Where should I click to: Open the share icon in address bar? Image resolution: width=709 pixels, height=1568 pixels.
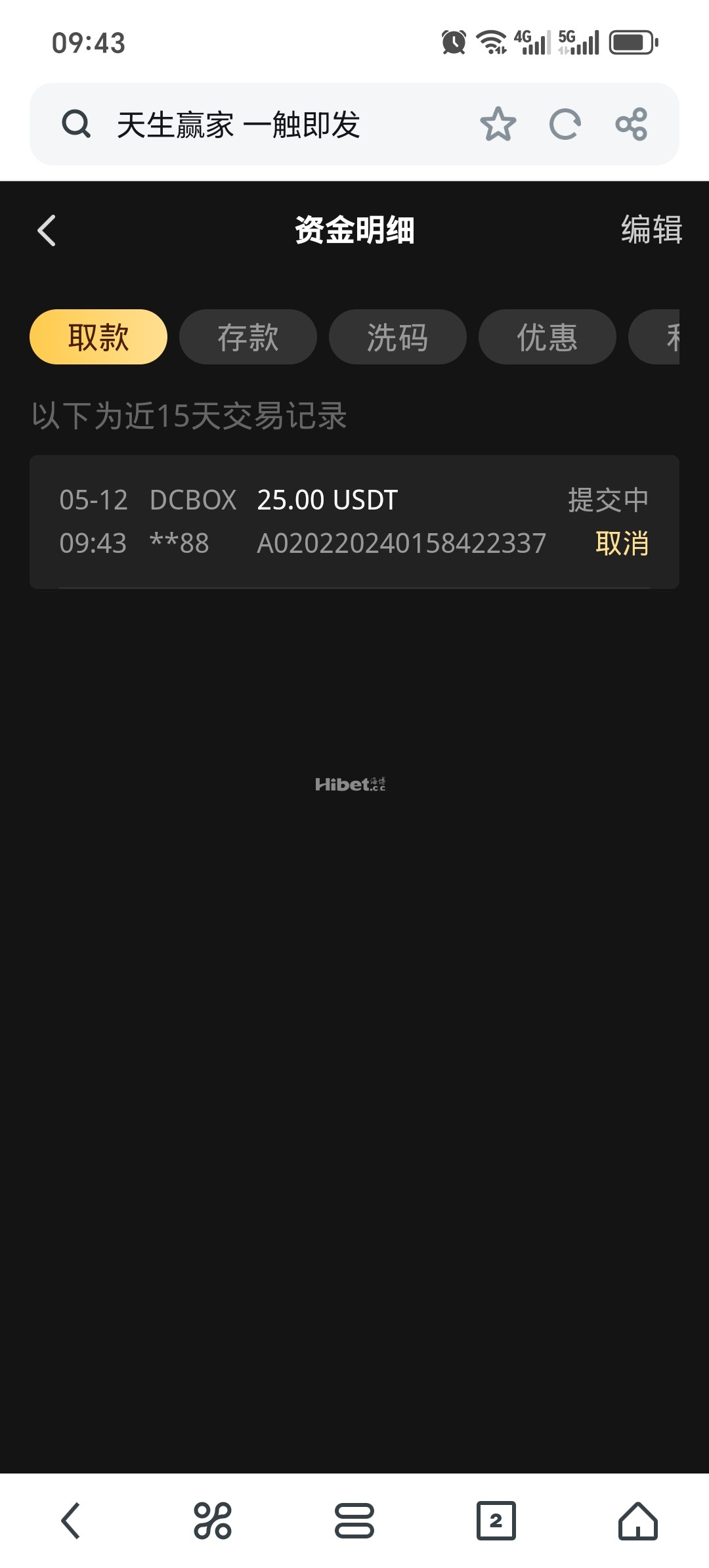631,123
